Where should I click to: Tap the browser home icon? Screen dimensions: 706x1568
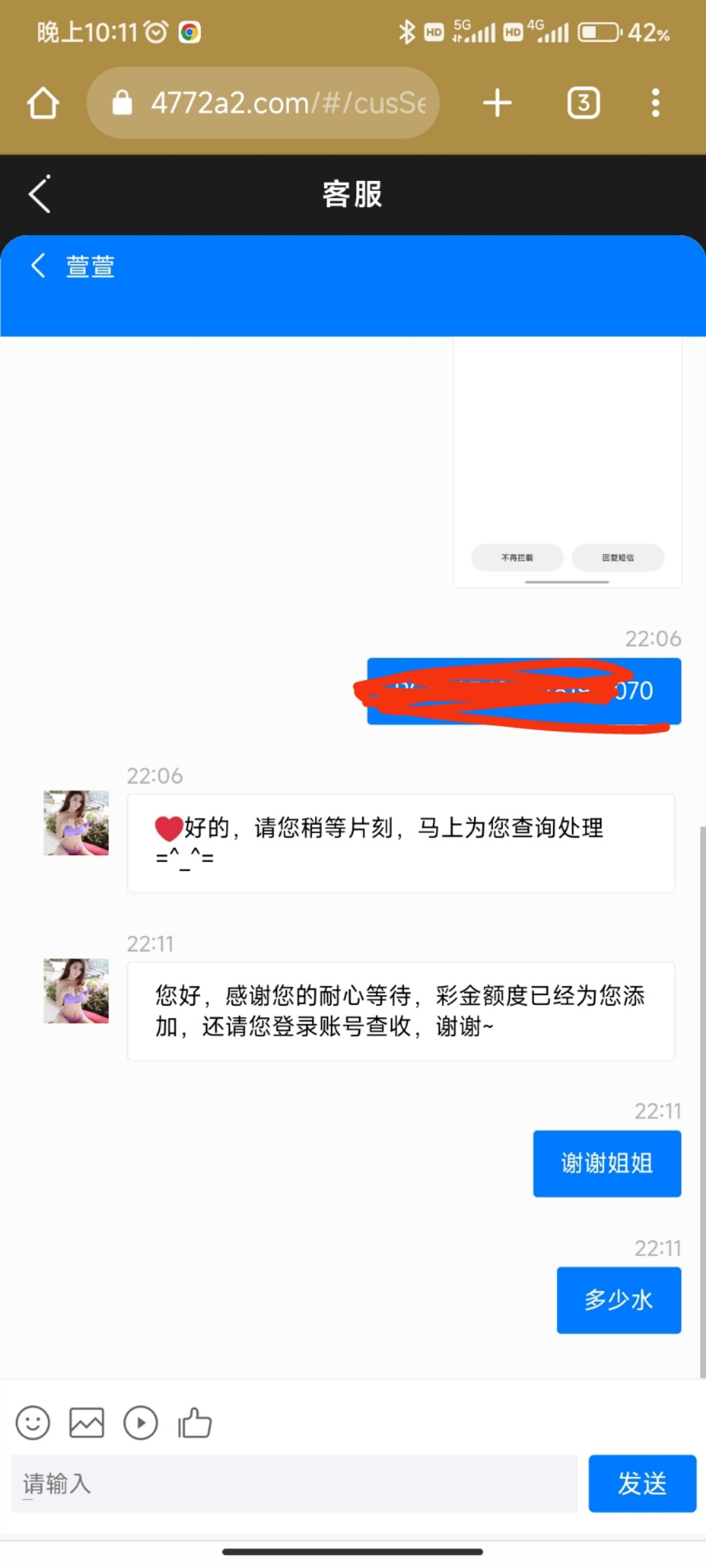tap(43, 103)
